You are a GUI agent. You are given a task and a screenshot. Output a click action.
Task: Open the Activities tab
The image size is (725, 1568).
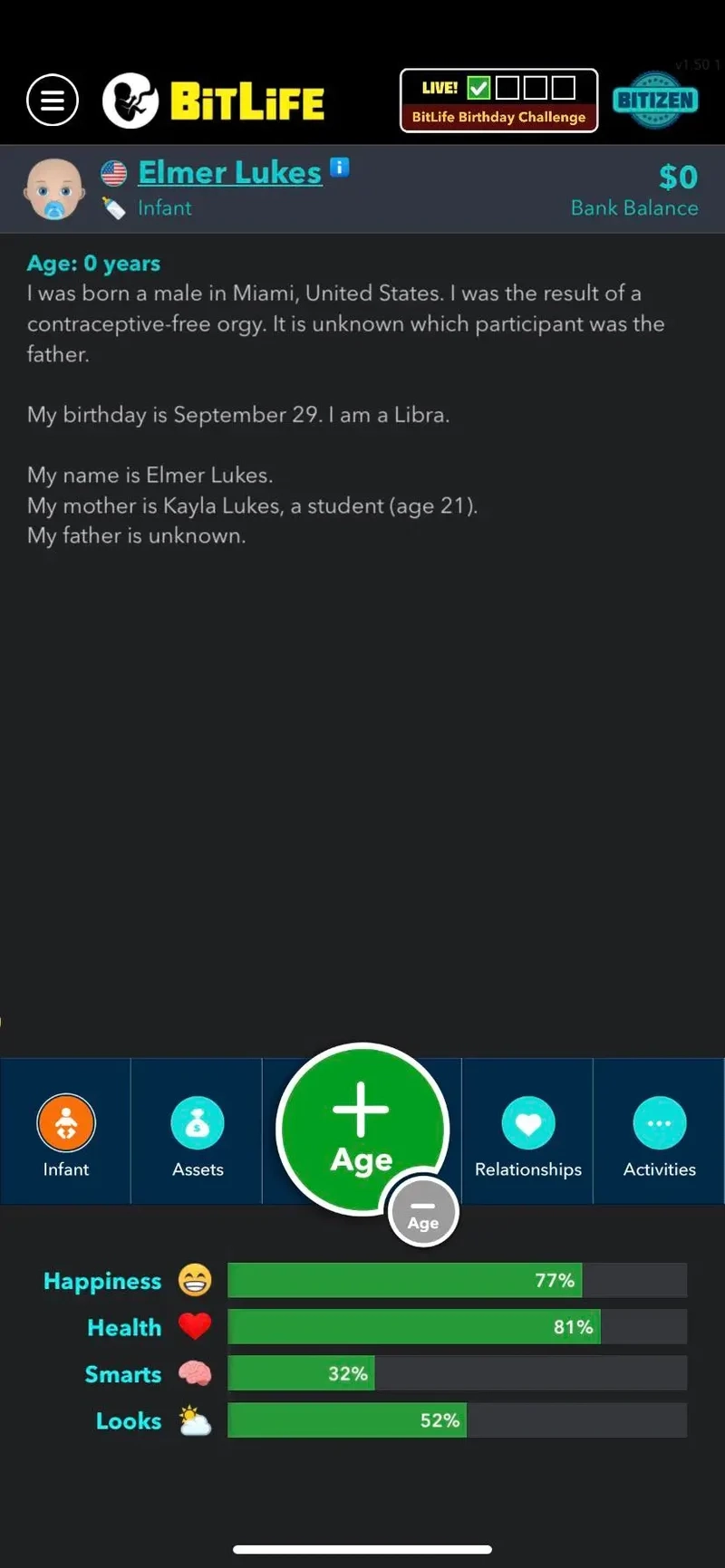click(659, 1132)
